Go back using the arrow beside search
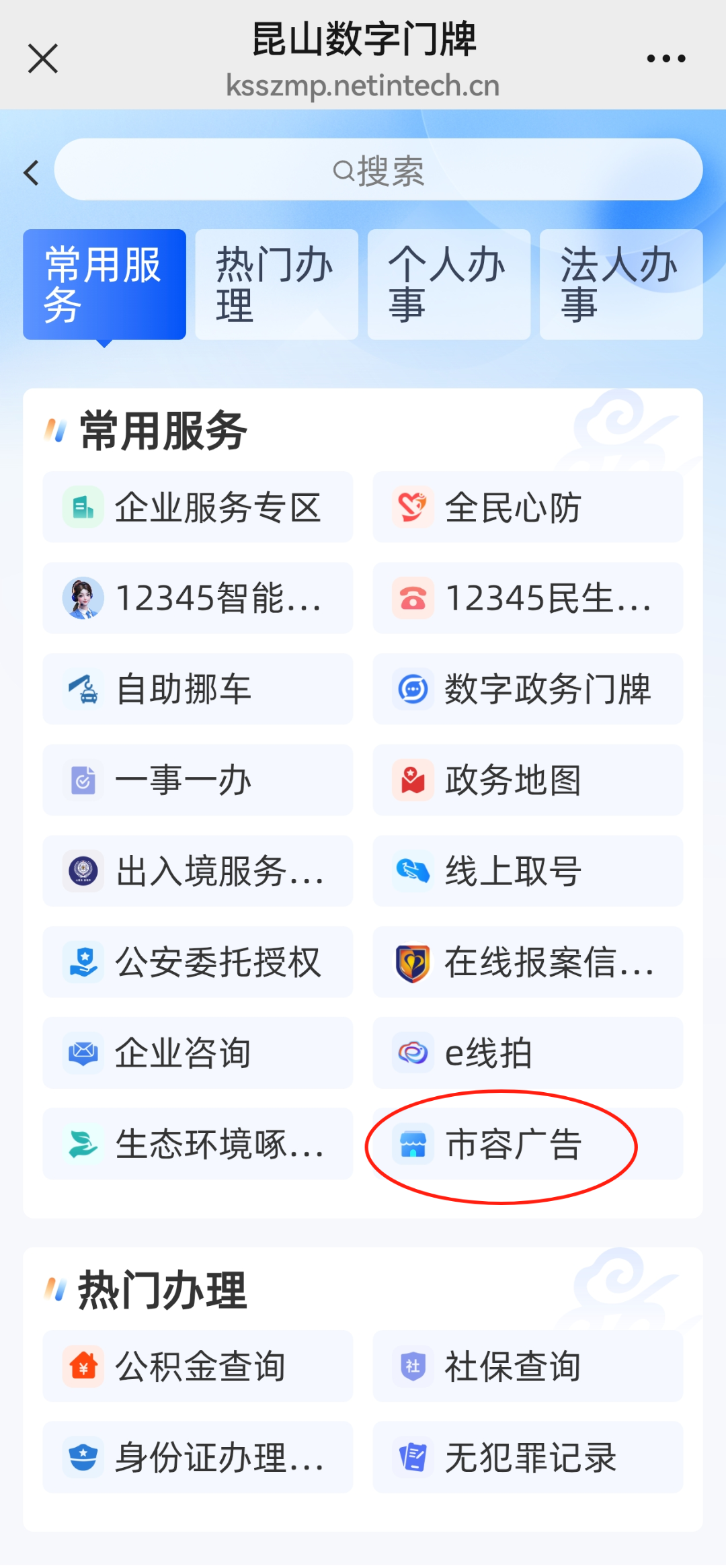726x1568 pixels. pyautogui.click(x=32, y=173)
